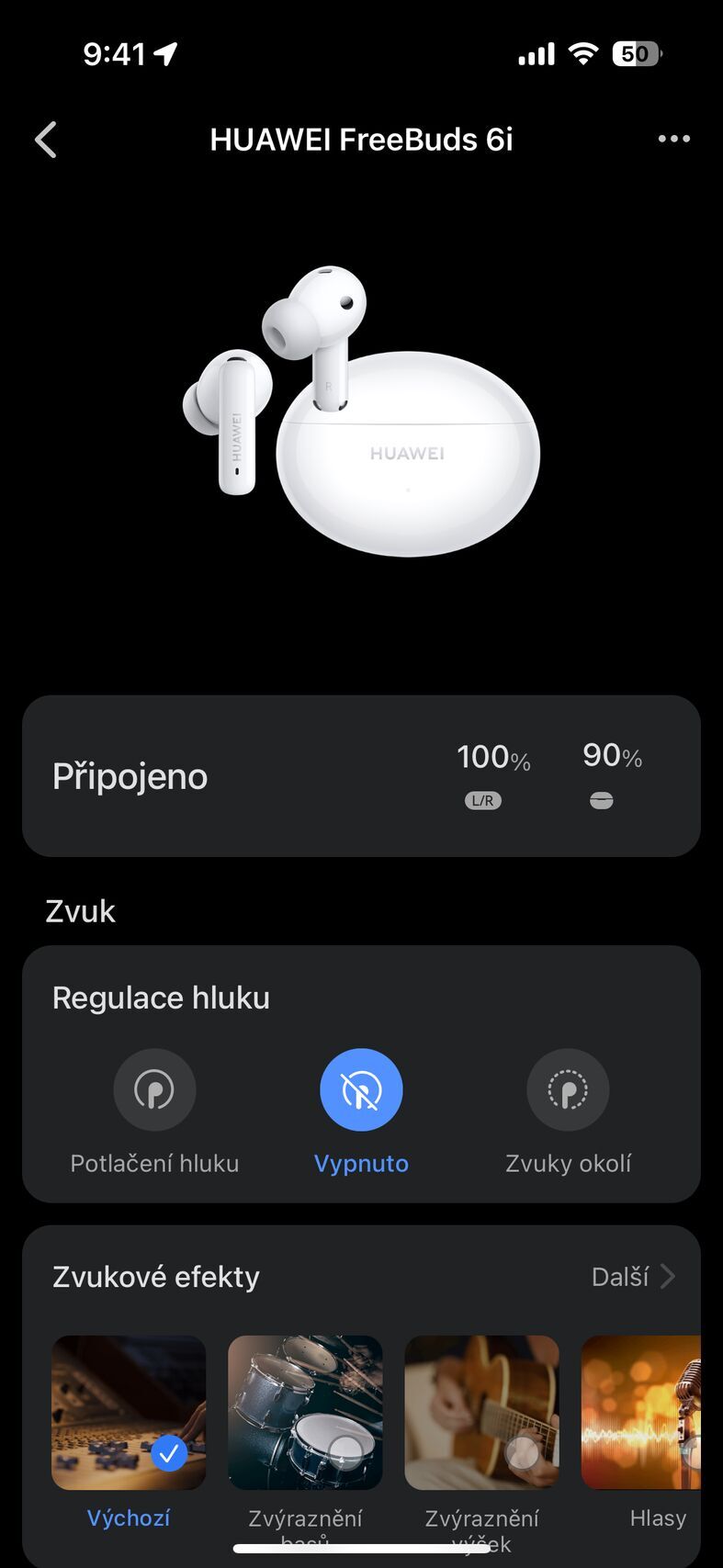Open the three-dot options menu
Image resolution: width=723 pixels, height=1568 pixels.
[674, 139]
